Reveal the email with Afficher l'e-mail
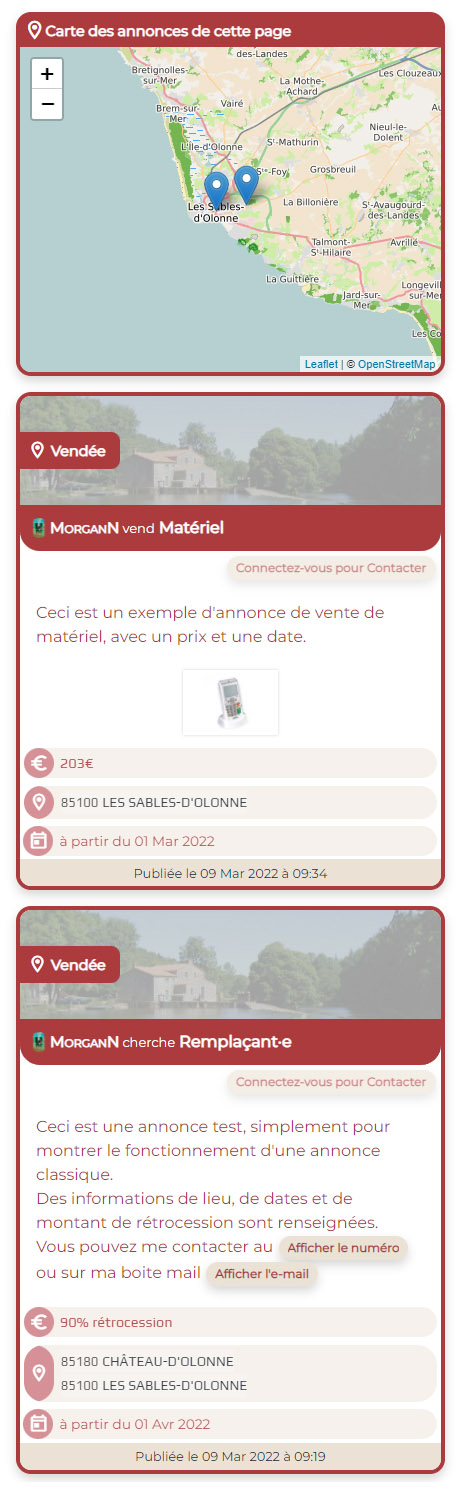The height and width of the screenshot is (1490, 460). click(x=261, y=1274)
